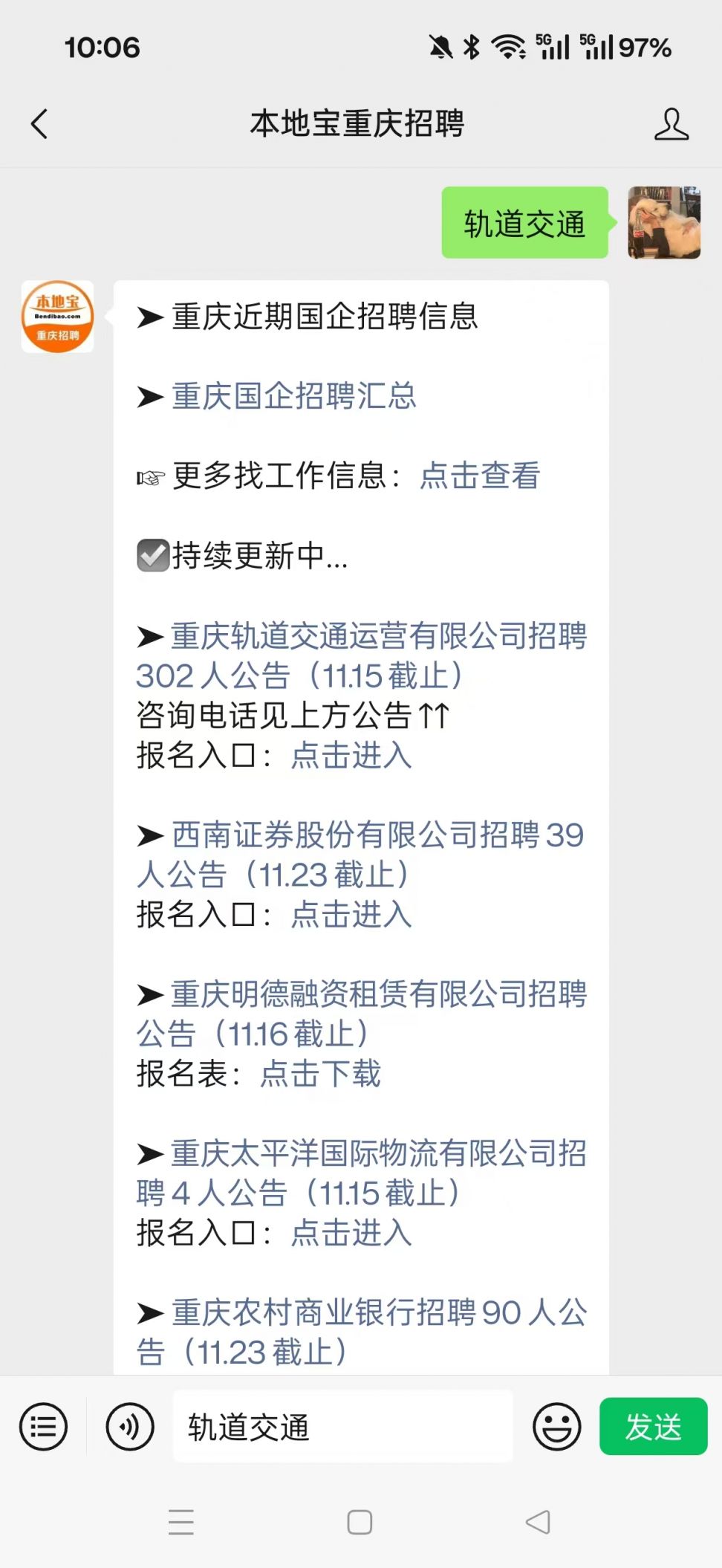The image size is (722, 1568).
Task: Open the account menu list icon
Action: (43, 1427)
